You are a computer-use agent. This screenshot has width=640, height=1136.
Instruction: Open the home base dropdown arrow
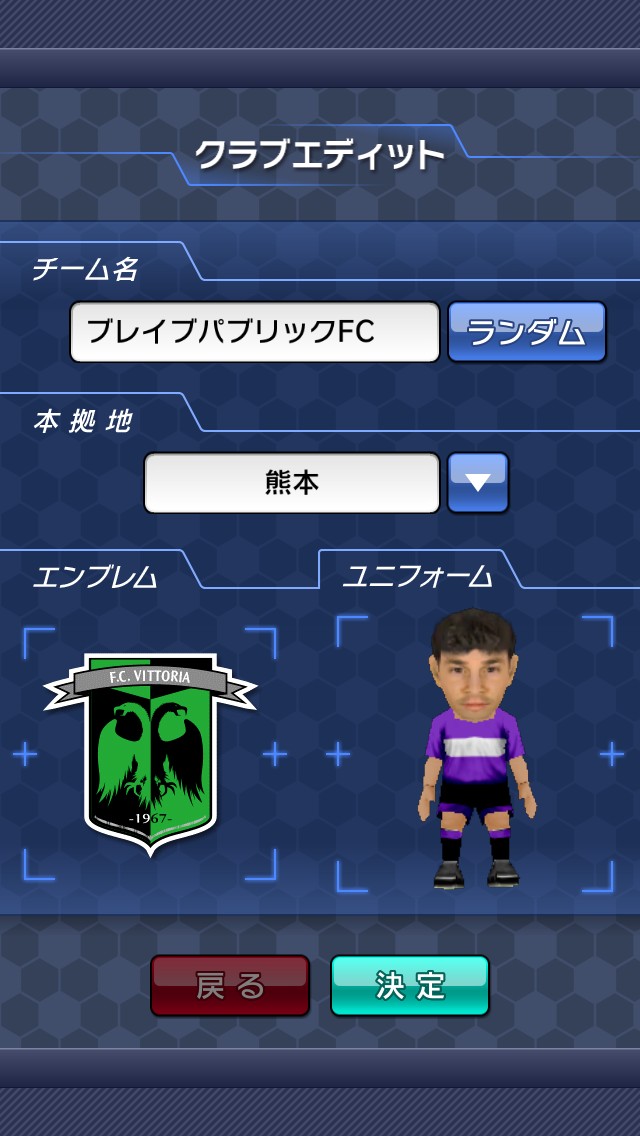477,483
